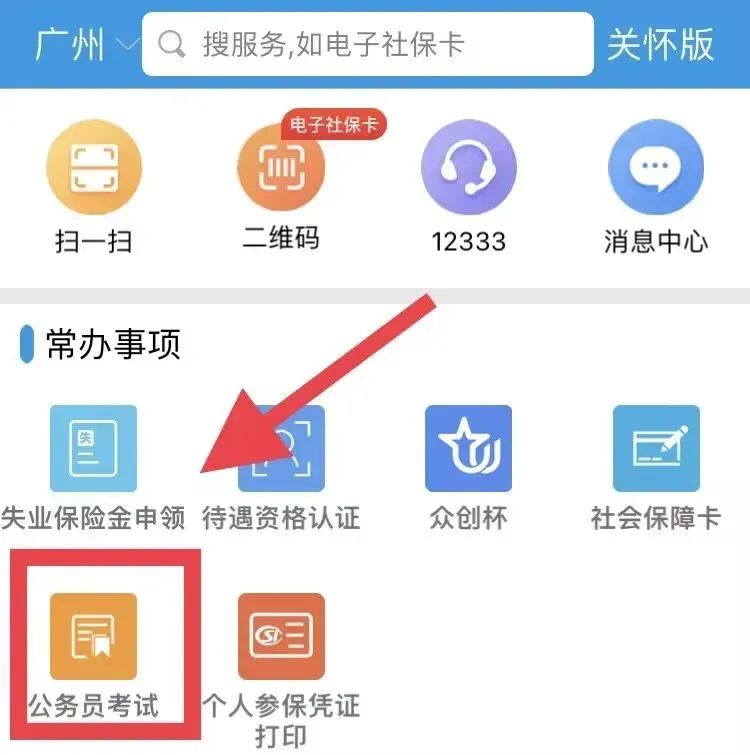Viewport: 750px width, 755px height.
Task: Switch to 关怀版 mode
Action: click(x=660, y=44)
